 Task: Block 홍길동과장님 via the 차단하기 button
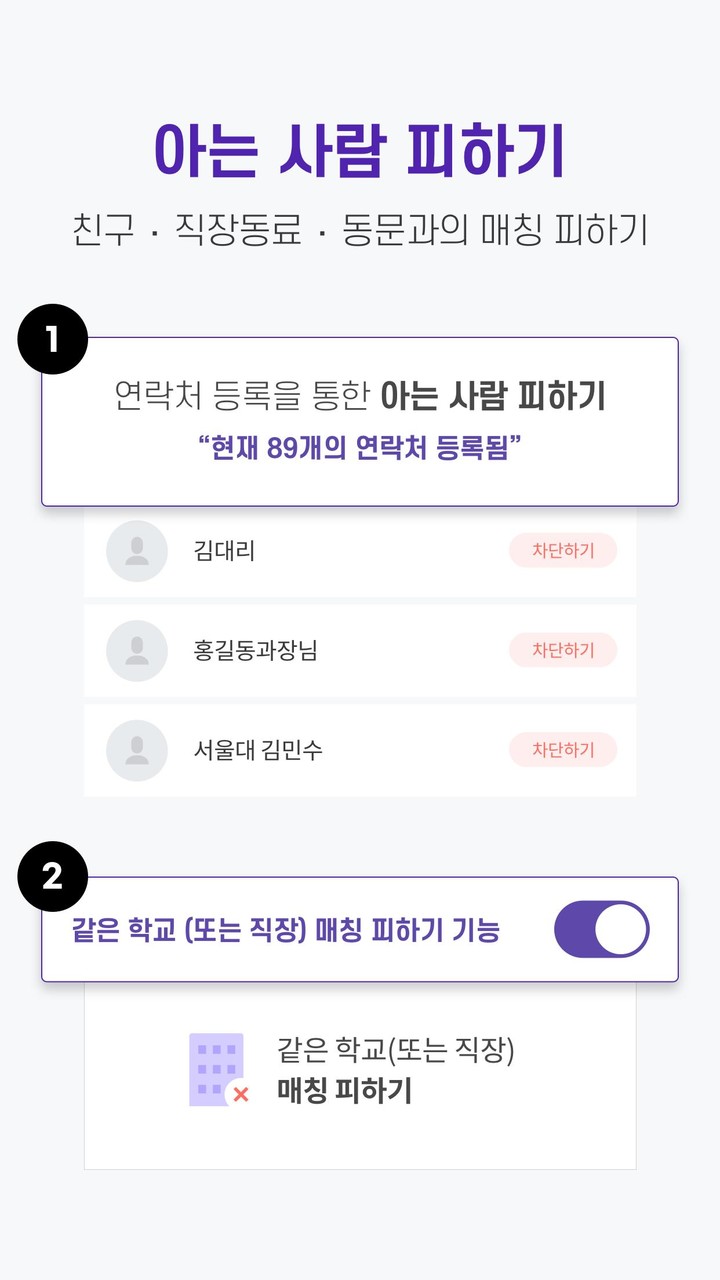[562, 650]
